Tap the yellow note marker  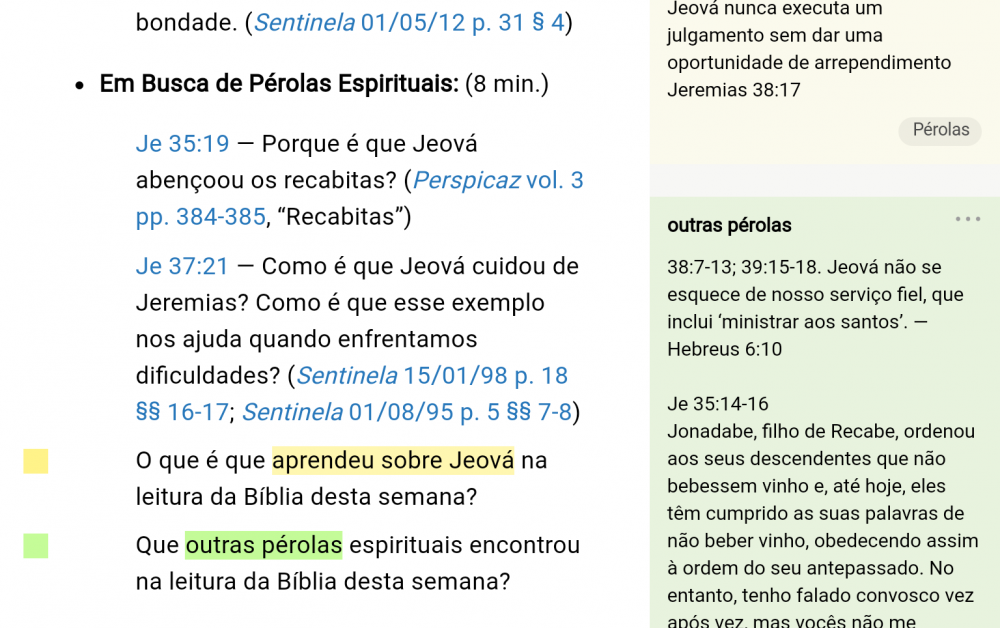tap(36, 461)
